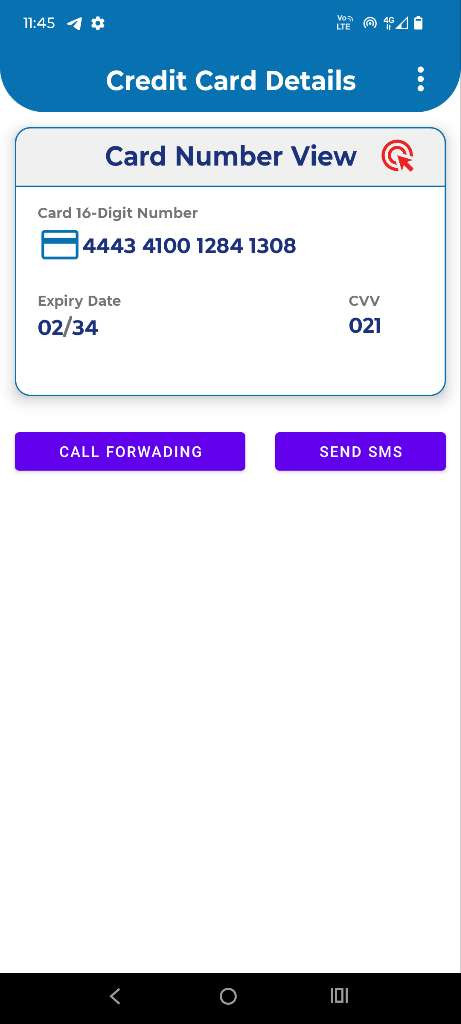Tap the red target cursor icon
This screenshot has width=461, height=1024.
tap(398, 156)
